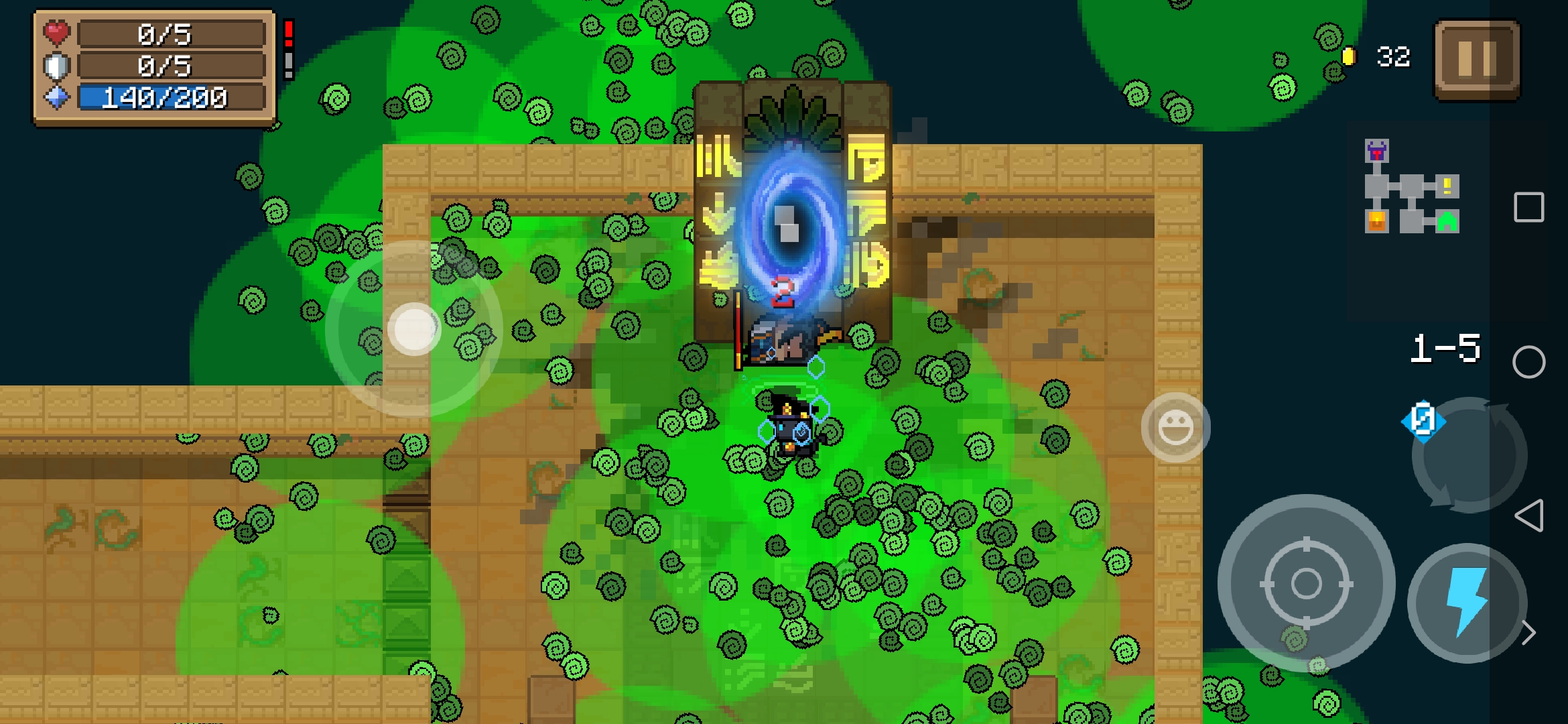Tap the crosshair attack button
Screen dimensions: 1568x724
1305,583
